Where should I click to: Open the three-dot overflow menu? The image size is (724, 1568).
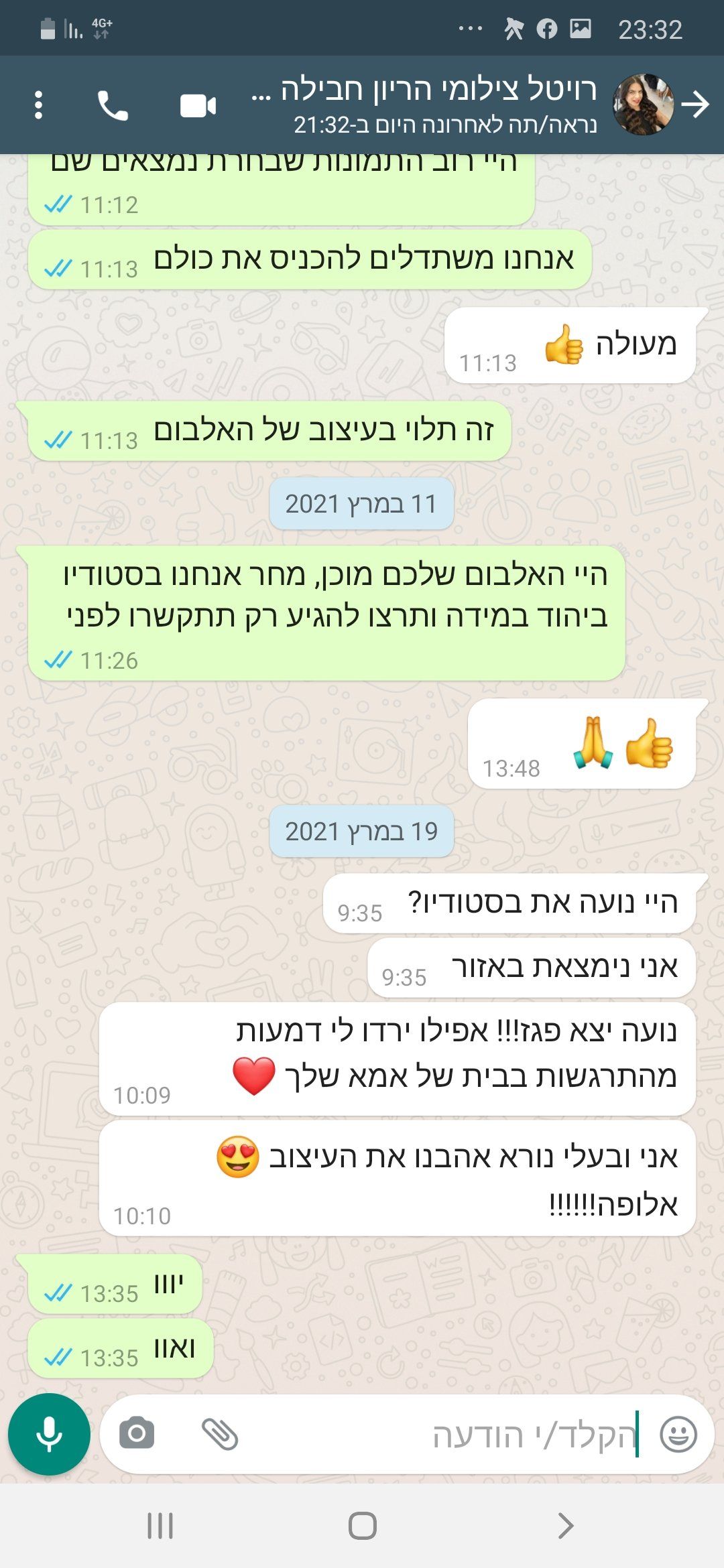tap(38, 105)
